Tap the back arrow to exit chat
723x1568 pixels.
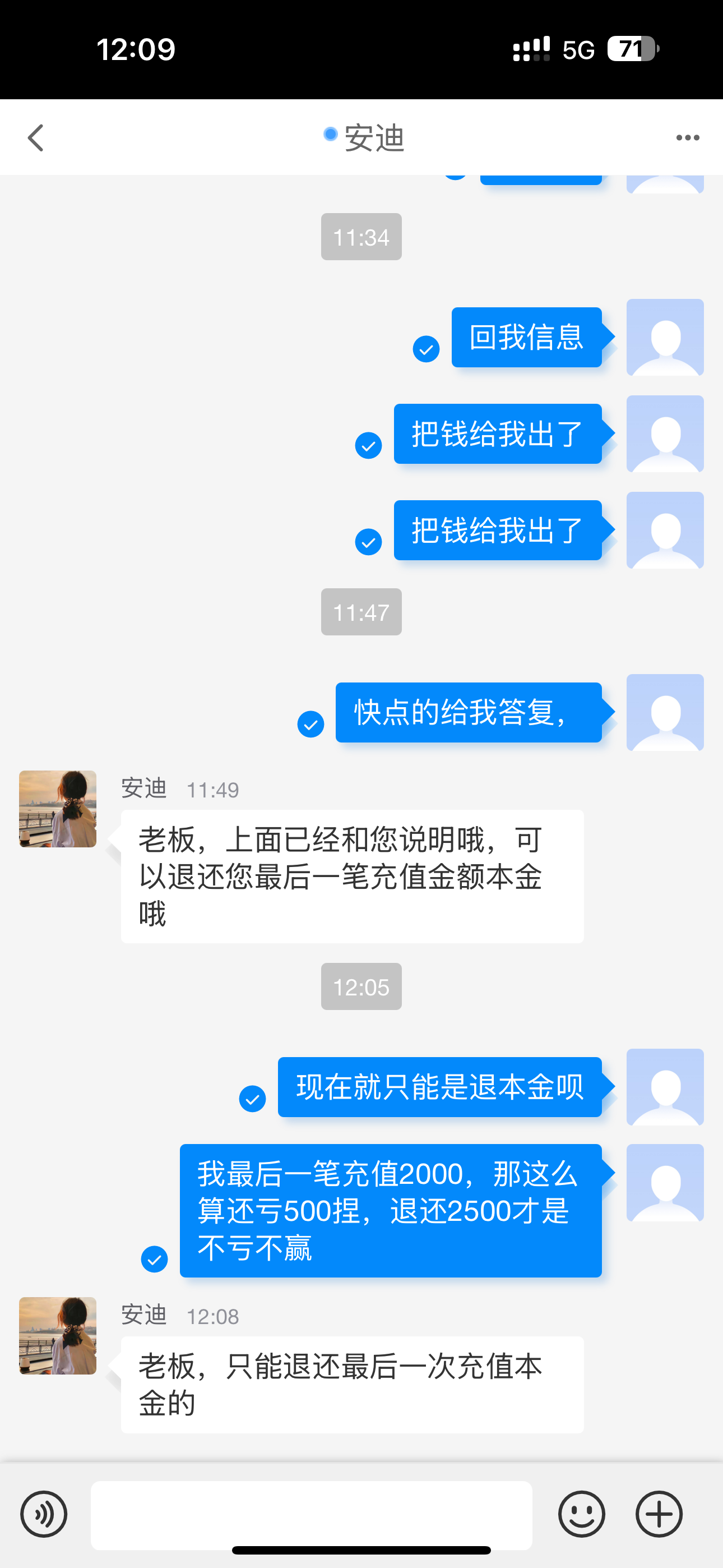35,137
